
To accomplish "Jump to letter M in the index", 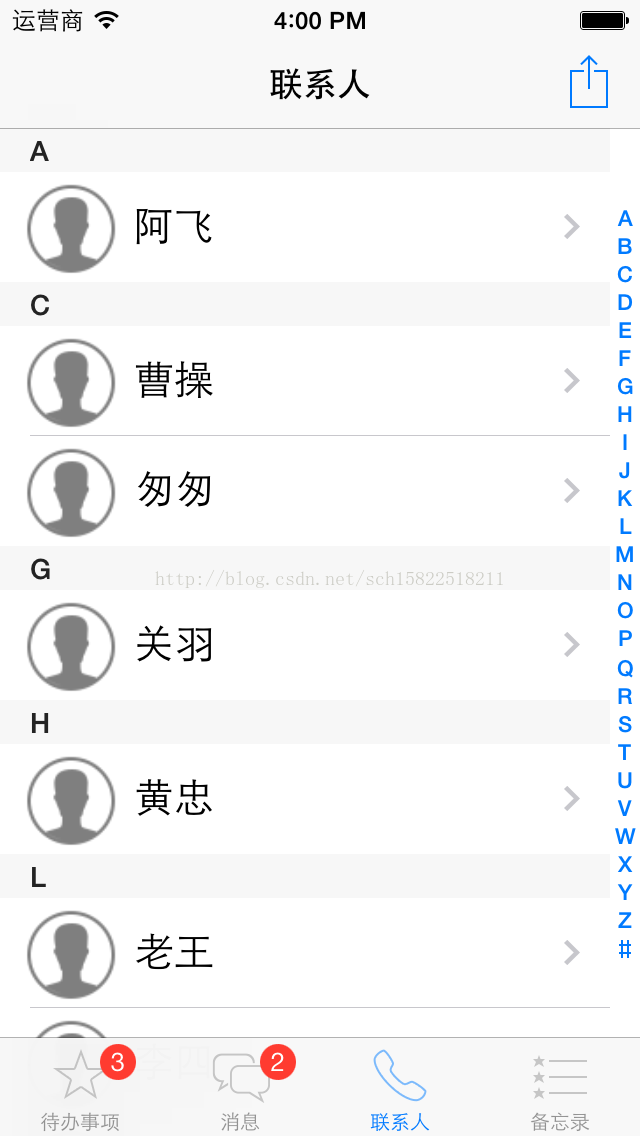I will (625, 555).
